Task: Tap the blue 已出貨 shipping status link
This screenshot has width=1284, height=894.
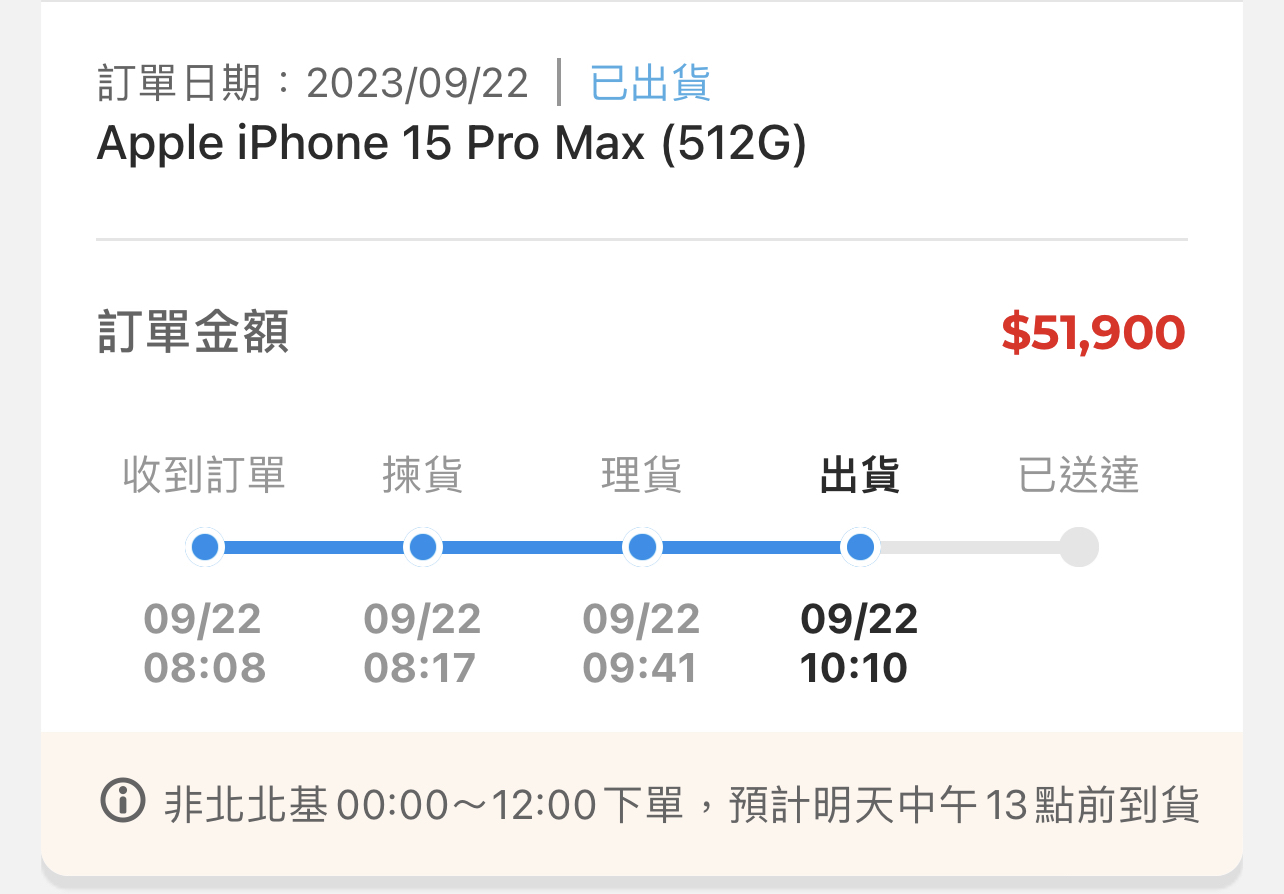Action: (650, 83)
